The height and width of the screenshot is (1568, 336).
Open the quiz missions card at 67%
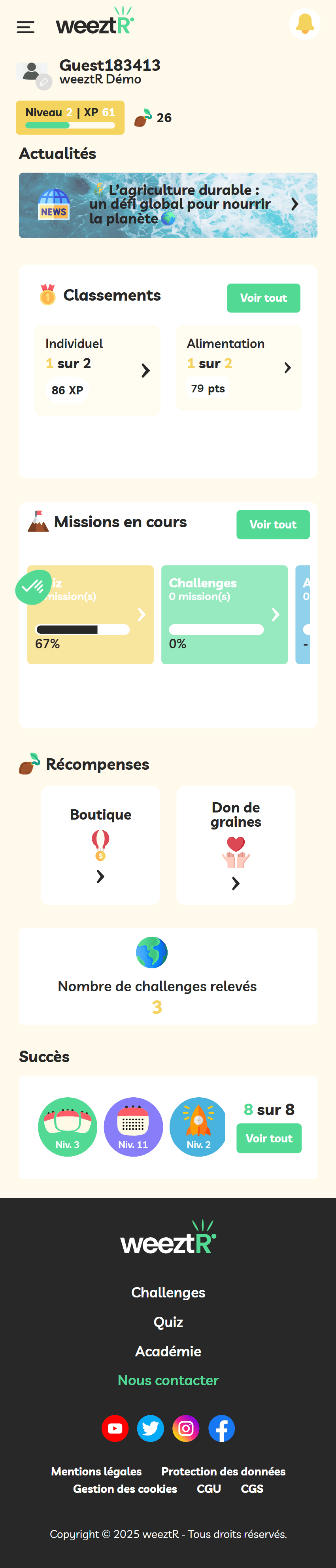(x=90, y=614)
